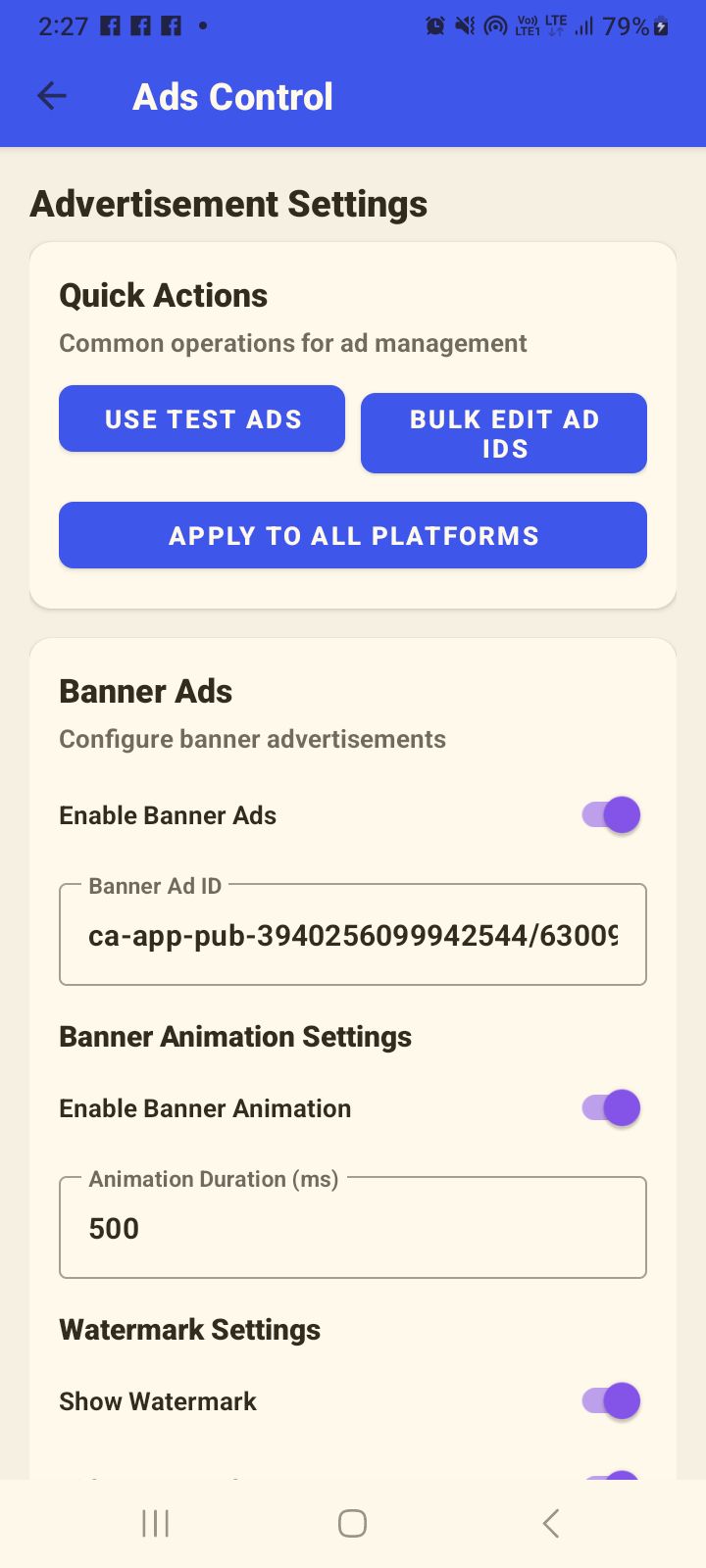Go to the home screen
Image resolution: width=706 pixels, height=1568 pixels.
pyautogui.click(x=352, y=1523)
